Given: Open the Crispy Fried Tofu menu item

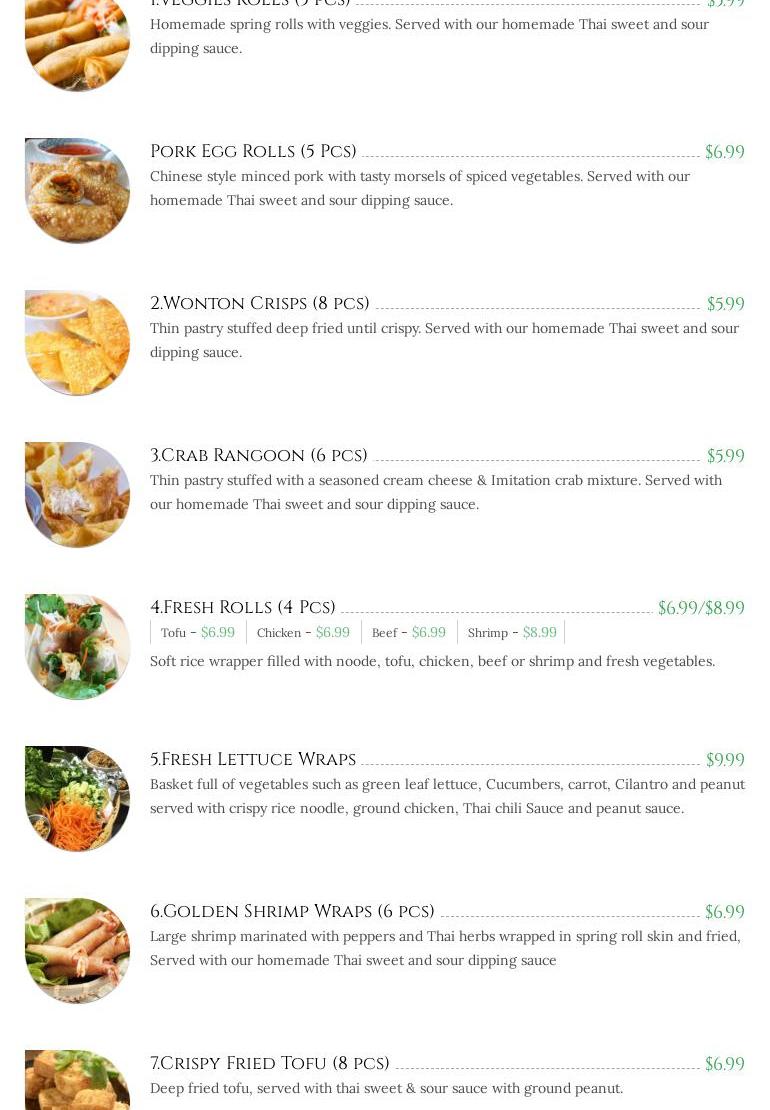Looking at the screenshot, I should tap(270, 1064).
